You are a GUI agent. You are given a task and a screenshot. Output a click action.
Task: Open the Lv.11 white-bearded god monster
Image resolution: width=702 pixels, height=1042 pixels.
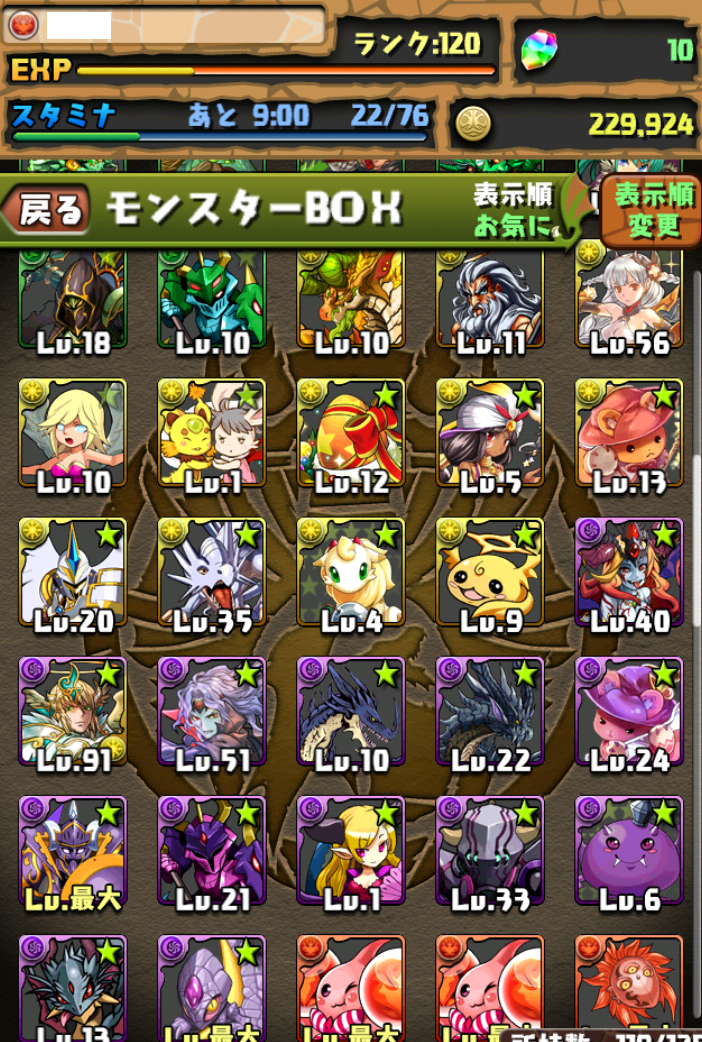tap(490, 300)
